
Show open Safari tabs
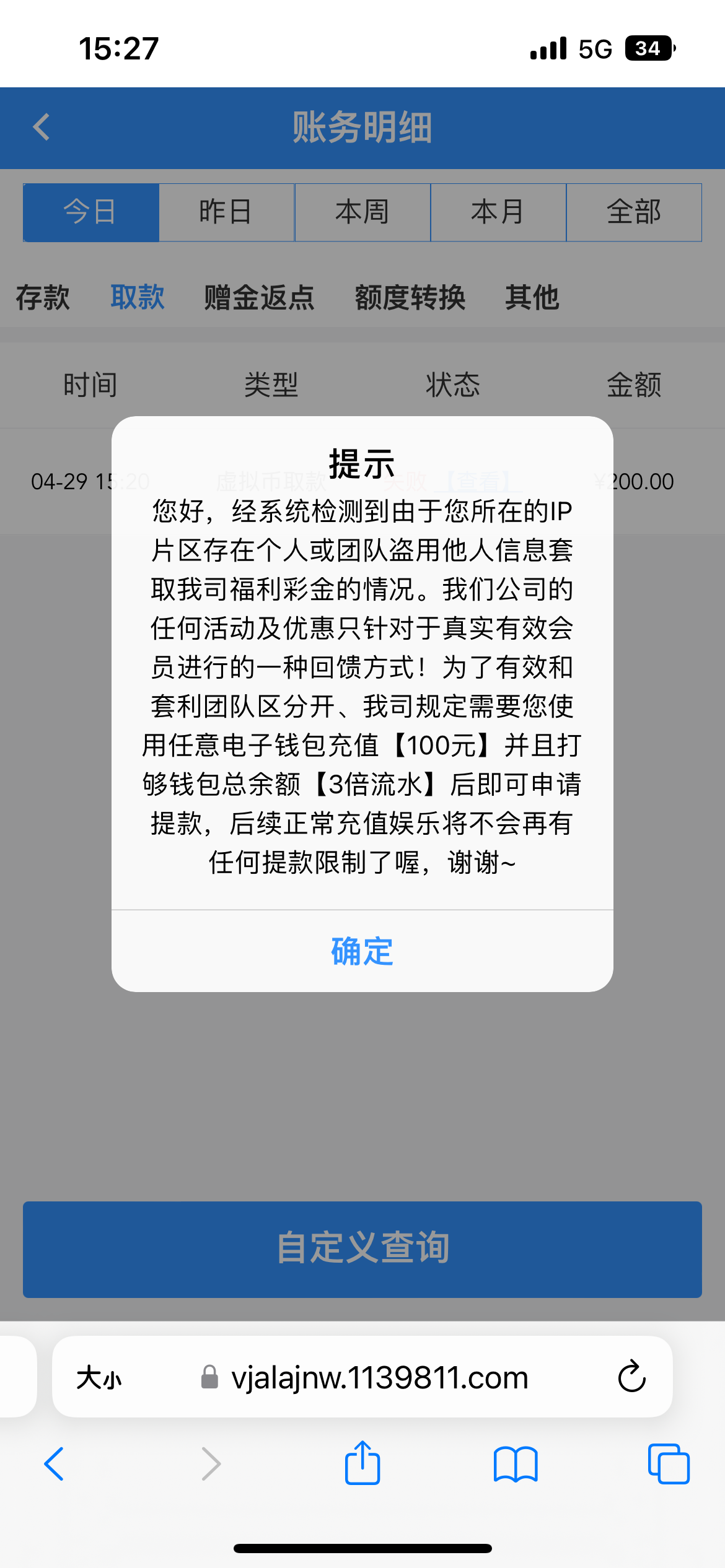(x=668, y=1464)
